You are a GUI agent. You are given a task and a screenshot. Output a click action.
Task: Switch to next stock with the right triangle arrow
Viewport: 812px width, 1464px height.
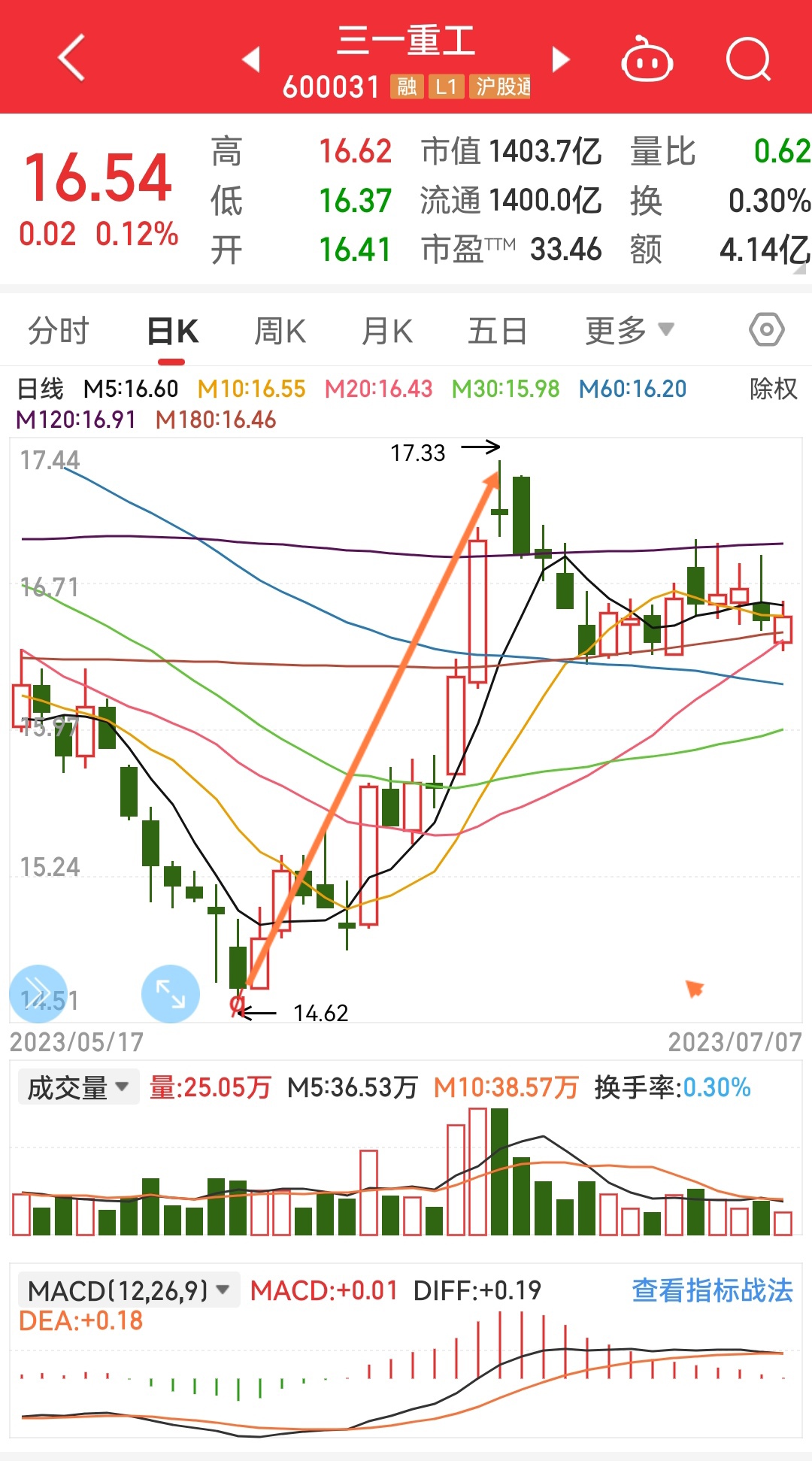tap(560, 59)
